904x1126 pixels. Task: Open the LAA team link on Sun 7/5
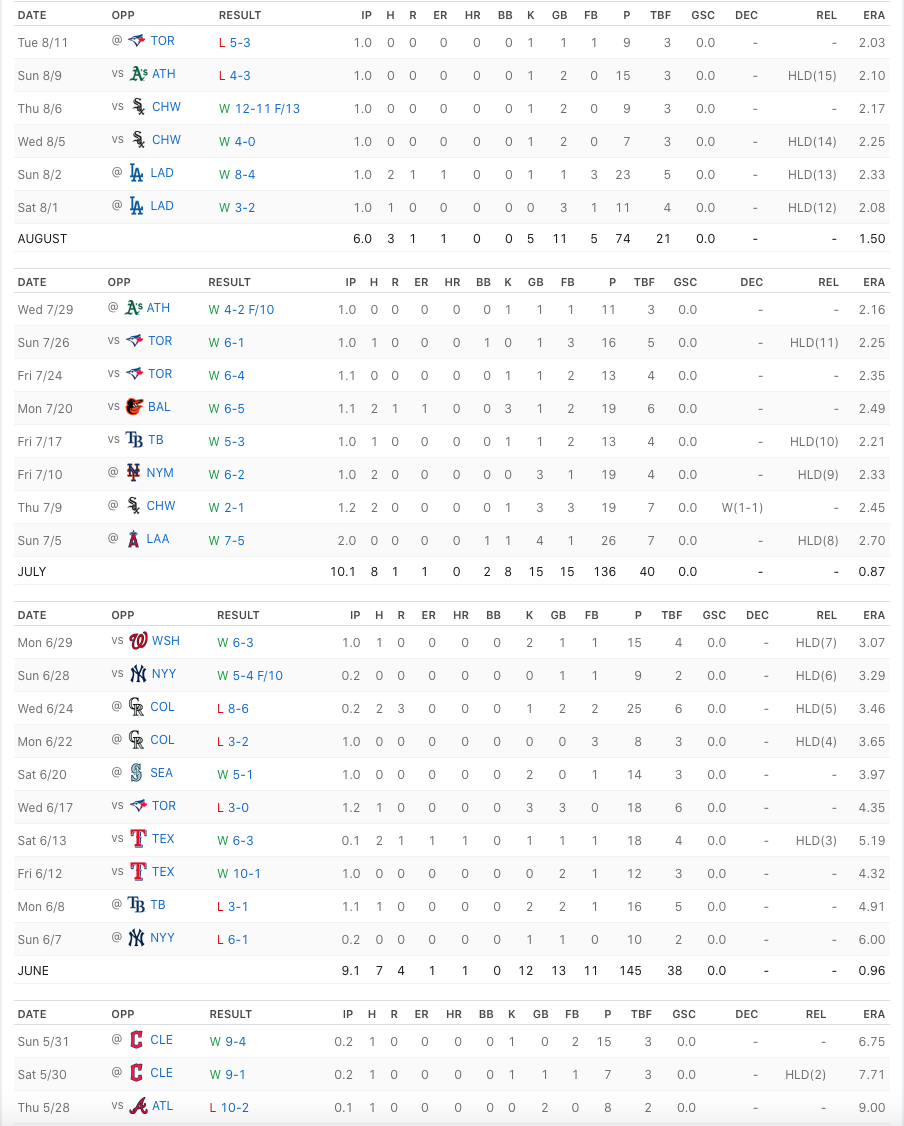(158, 539)
